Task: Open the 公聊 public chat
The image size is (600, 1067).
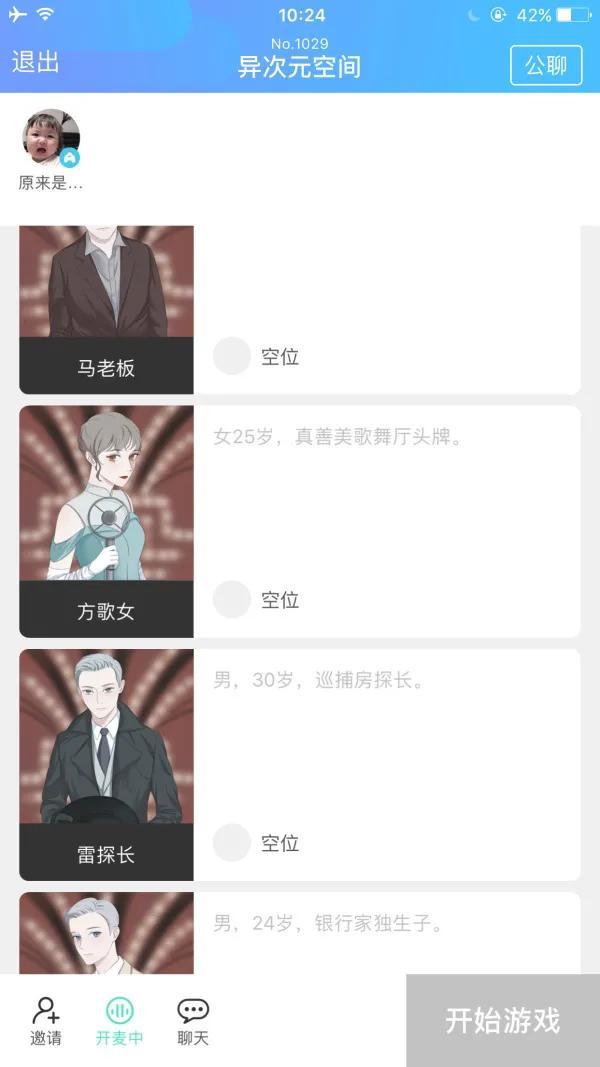Action: [546, 66]
